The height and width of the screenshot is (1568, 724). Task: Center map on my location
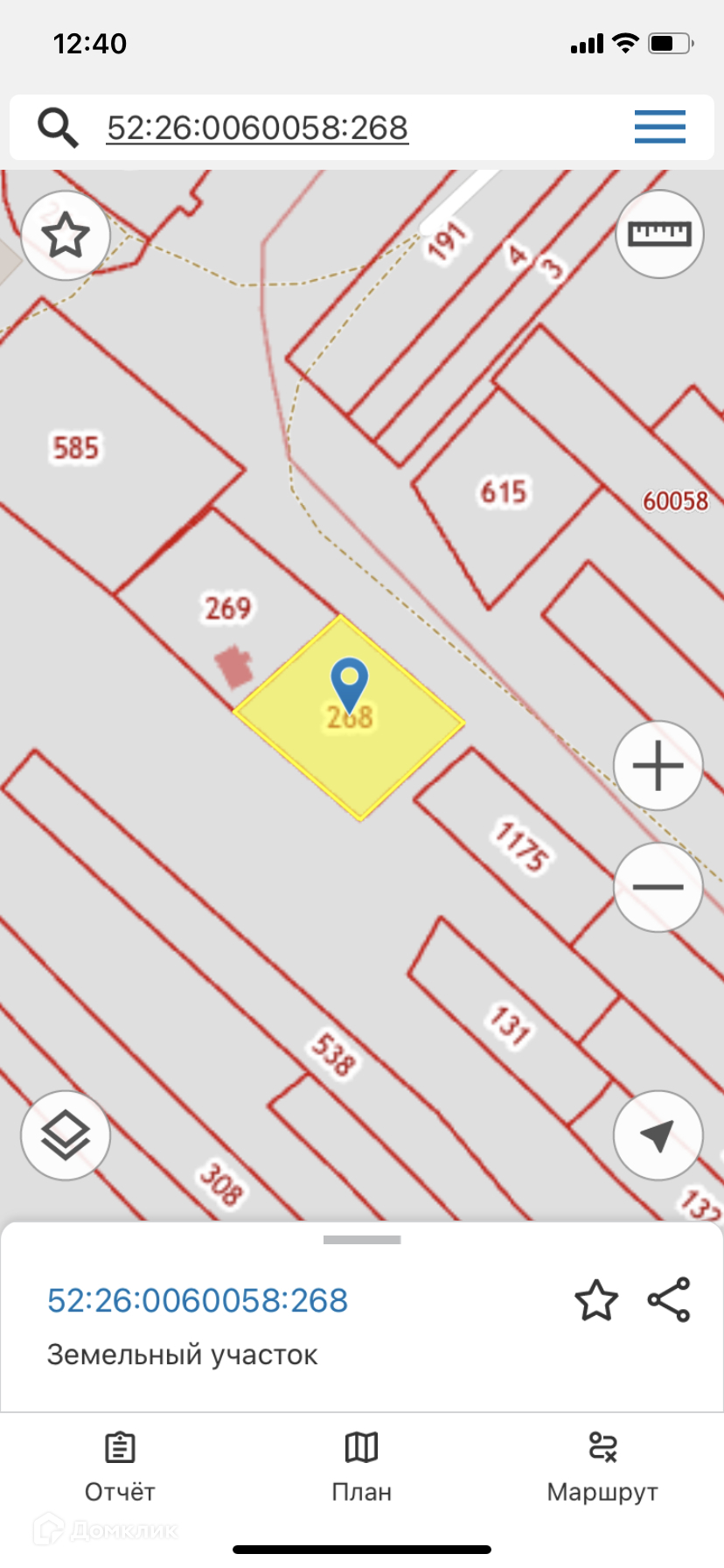tap(658, 1136)
